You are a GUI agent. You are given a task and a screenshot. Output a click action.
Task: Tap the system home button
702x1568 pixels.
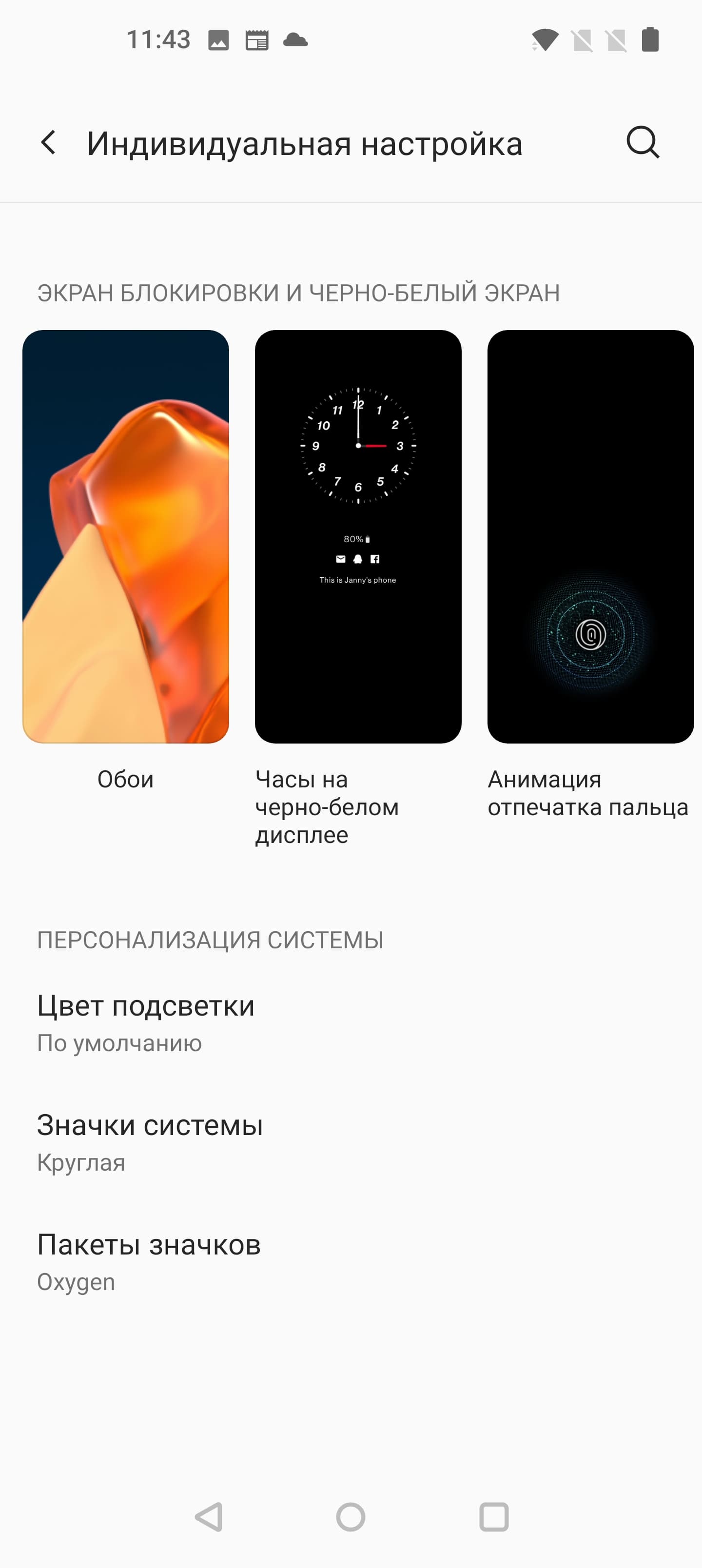[x=351, y=1516]
